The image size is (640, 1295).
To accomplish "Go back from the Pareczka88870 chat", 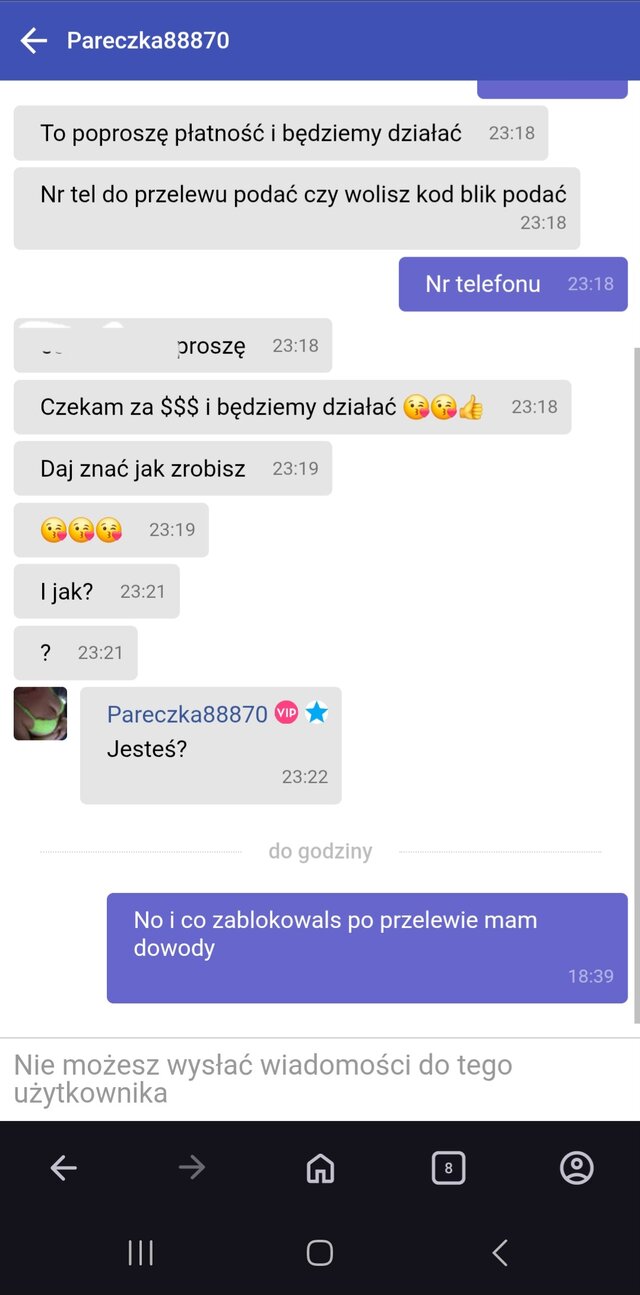I will [34, 41].
